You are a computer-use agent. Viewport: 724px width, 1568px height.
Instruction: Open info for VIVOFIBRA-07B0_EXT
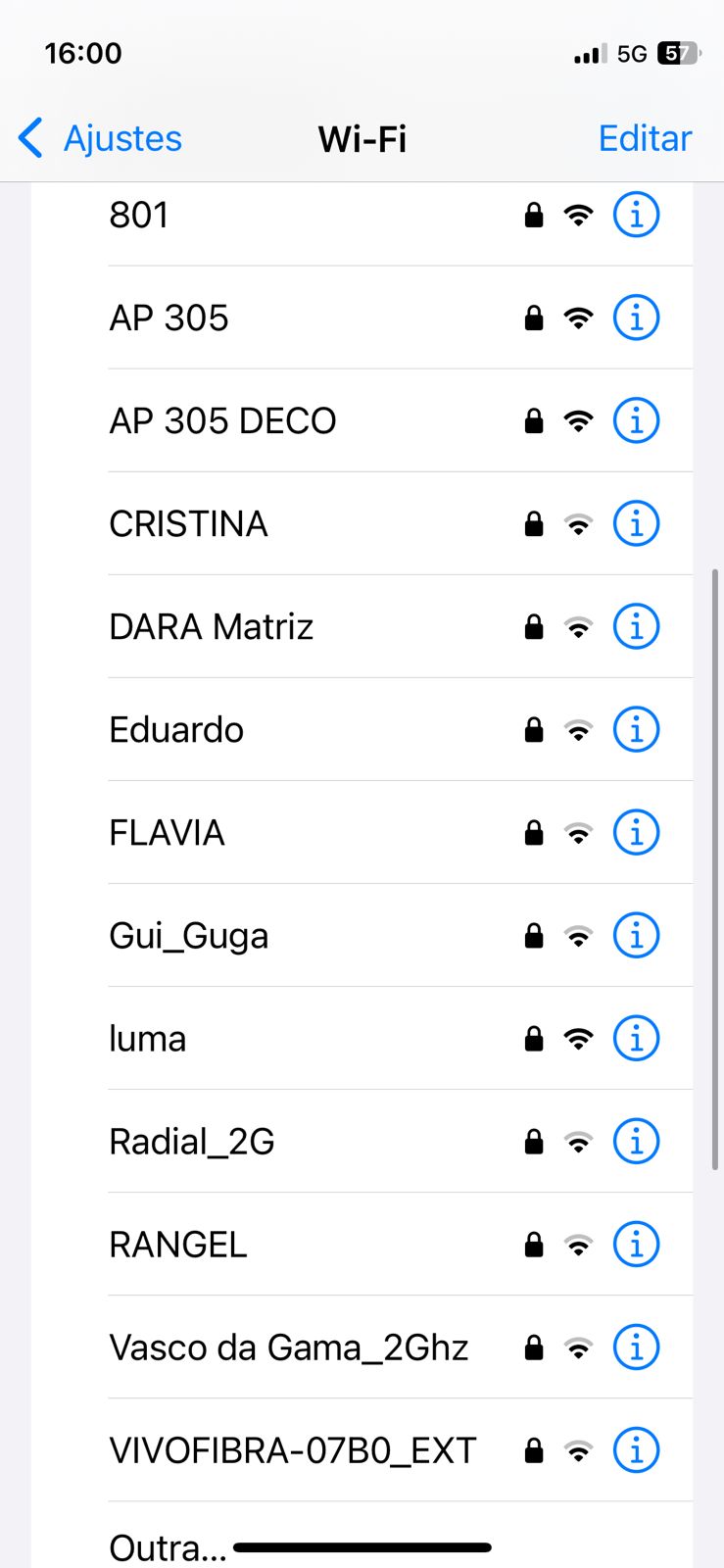pyautogui.click(x=636, y=1450)
